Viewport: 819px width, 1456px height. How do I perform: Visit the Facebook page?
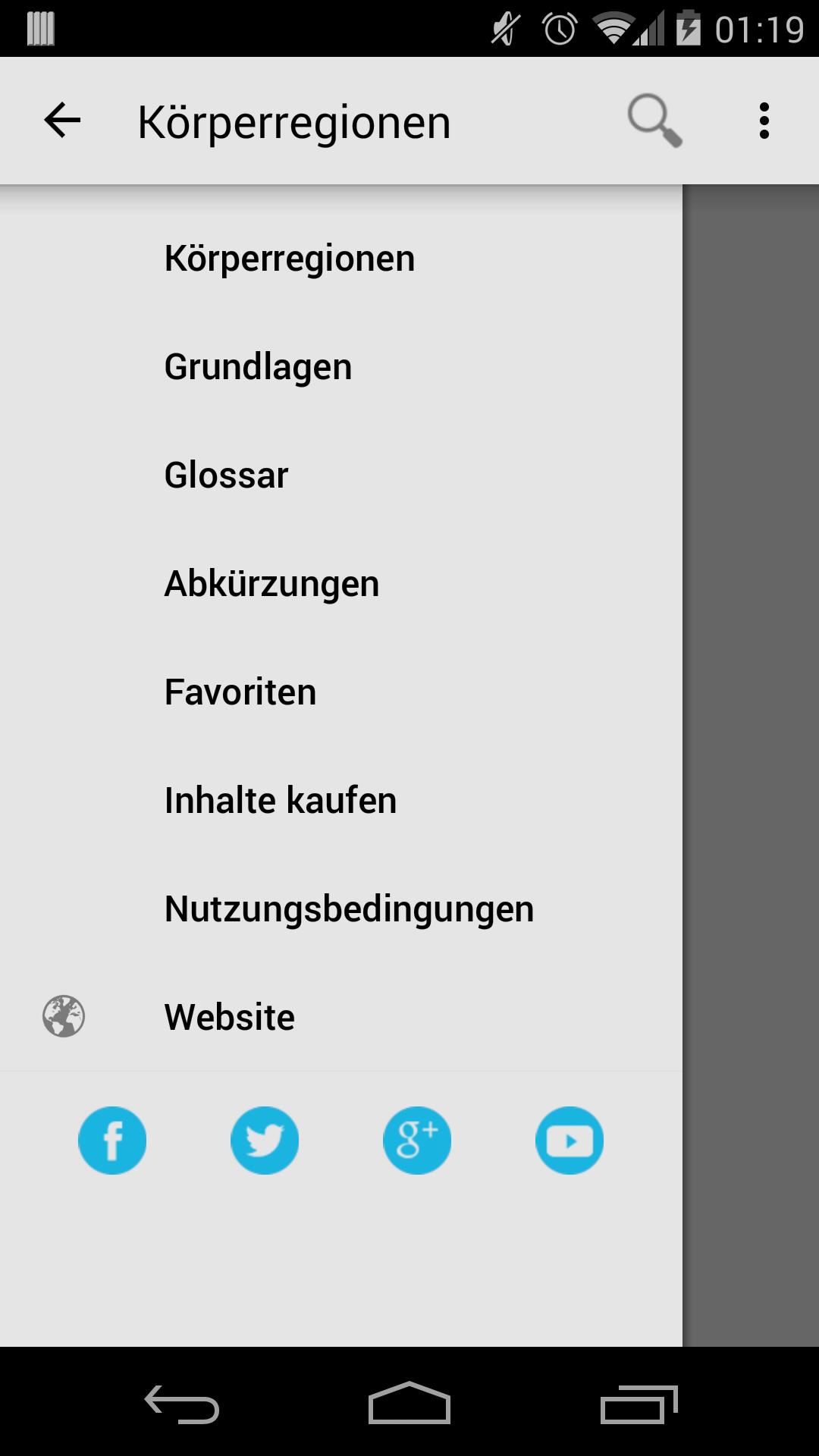point(112,1141)
